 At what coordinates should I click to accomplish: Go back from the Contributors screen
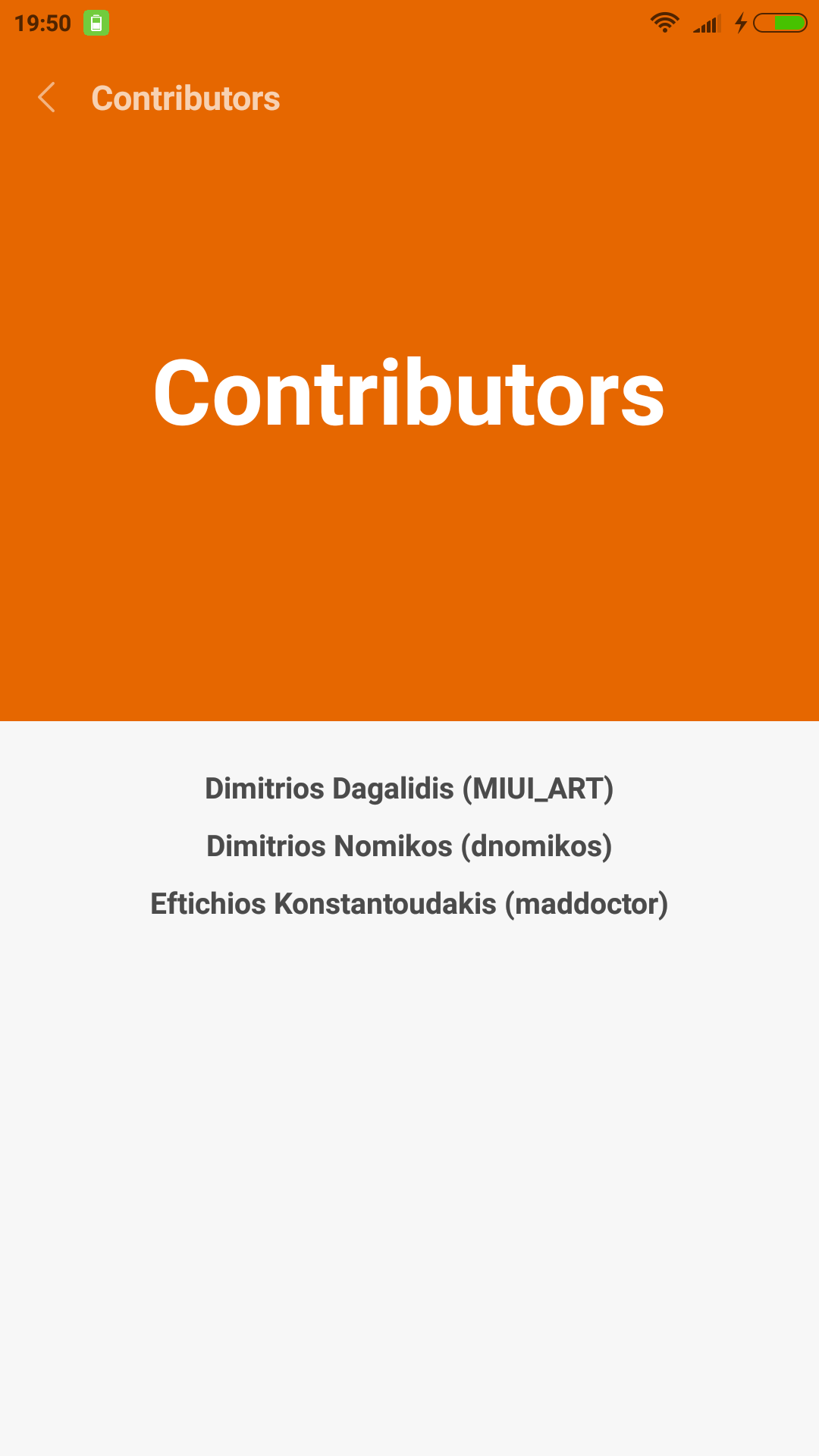(47, 98)
